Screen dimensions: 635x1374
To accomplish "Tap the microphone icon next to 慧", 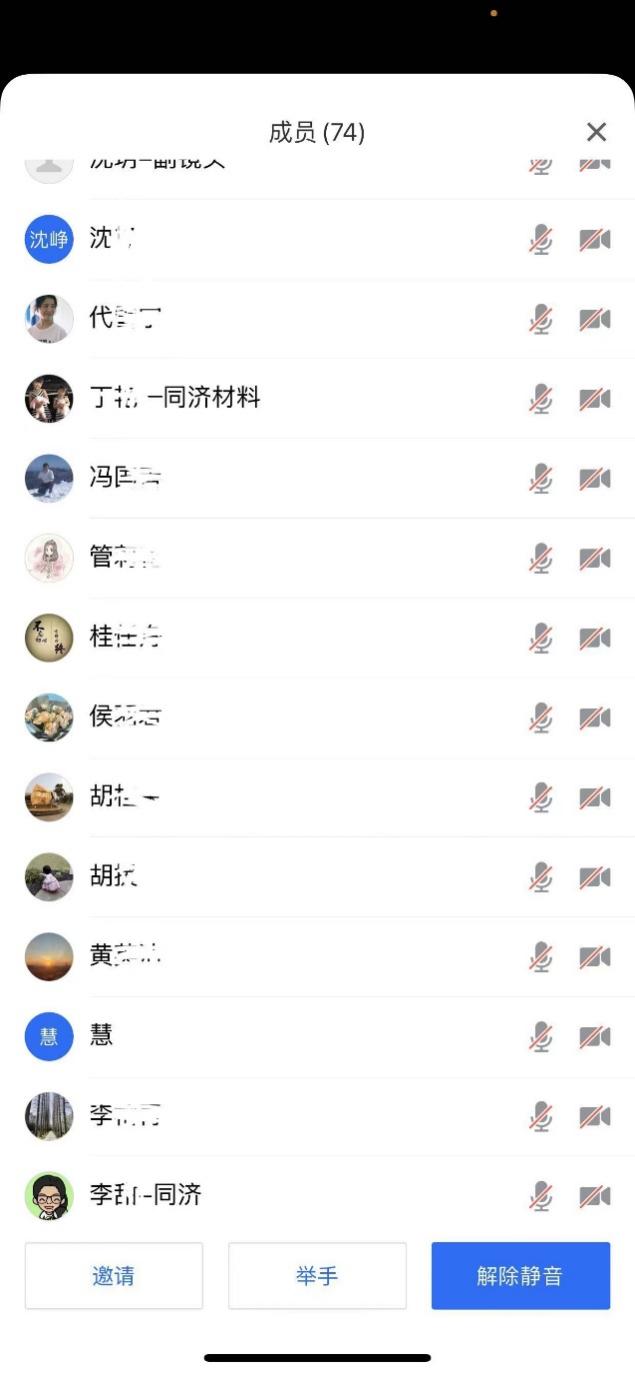I will click(x=541, y=1036).
